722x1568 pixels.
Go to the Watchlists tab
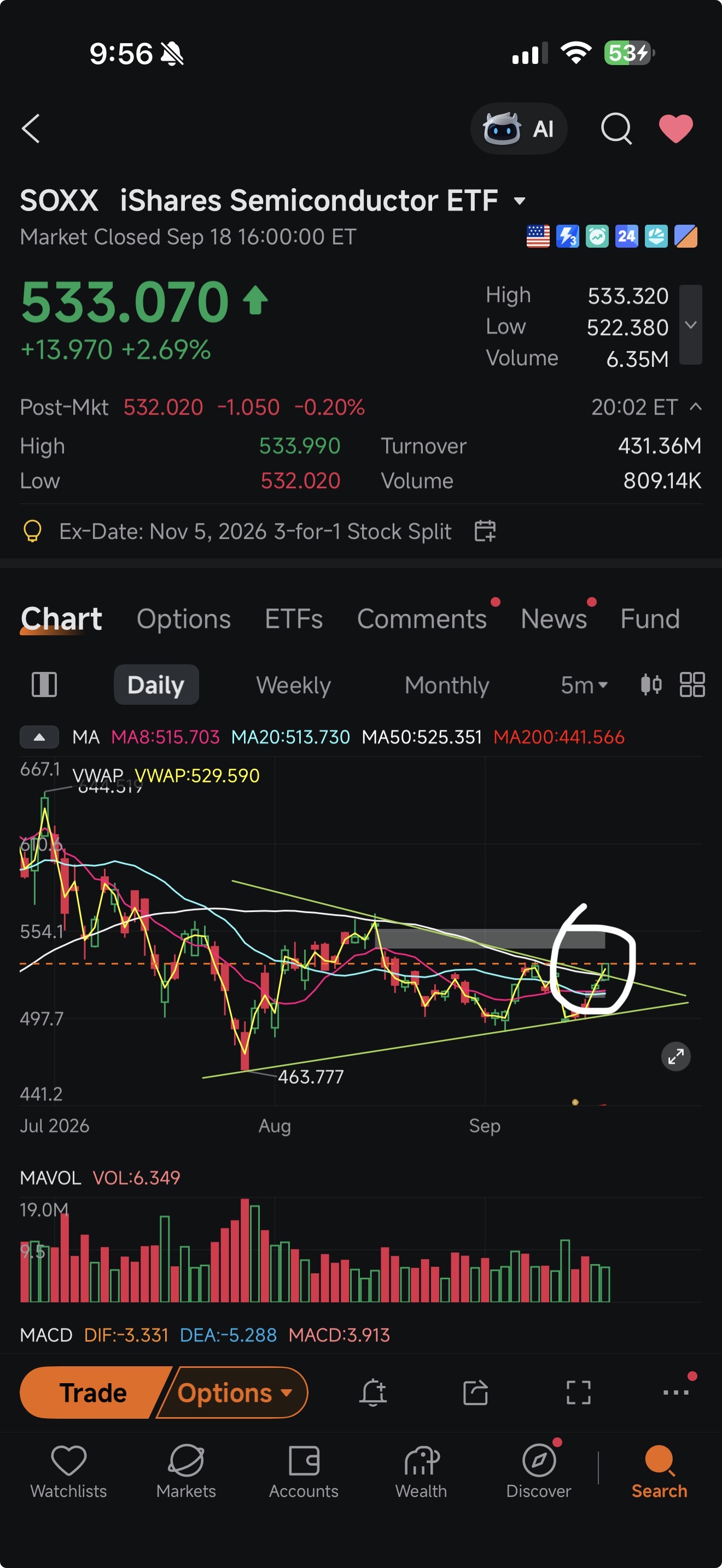(x=69, y=1472)
